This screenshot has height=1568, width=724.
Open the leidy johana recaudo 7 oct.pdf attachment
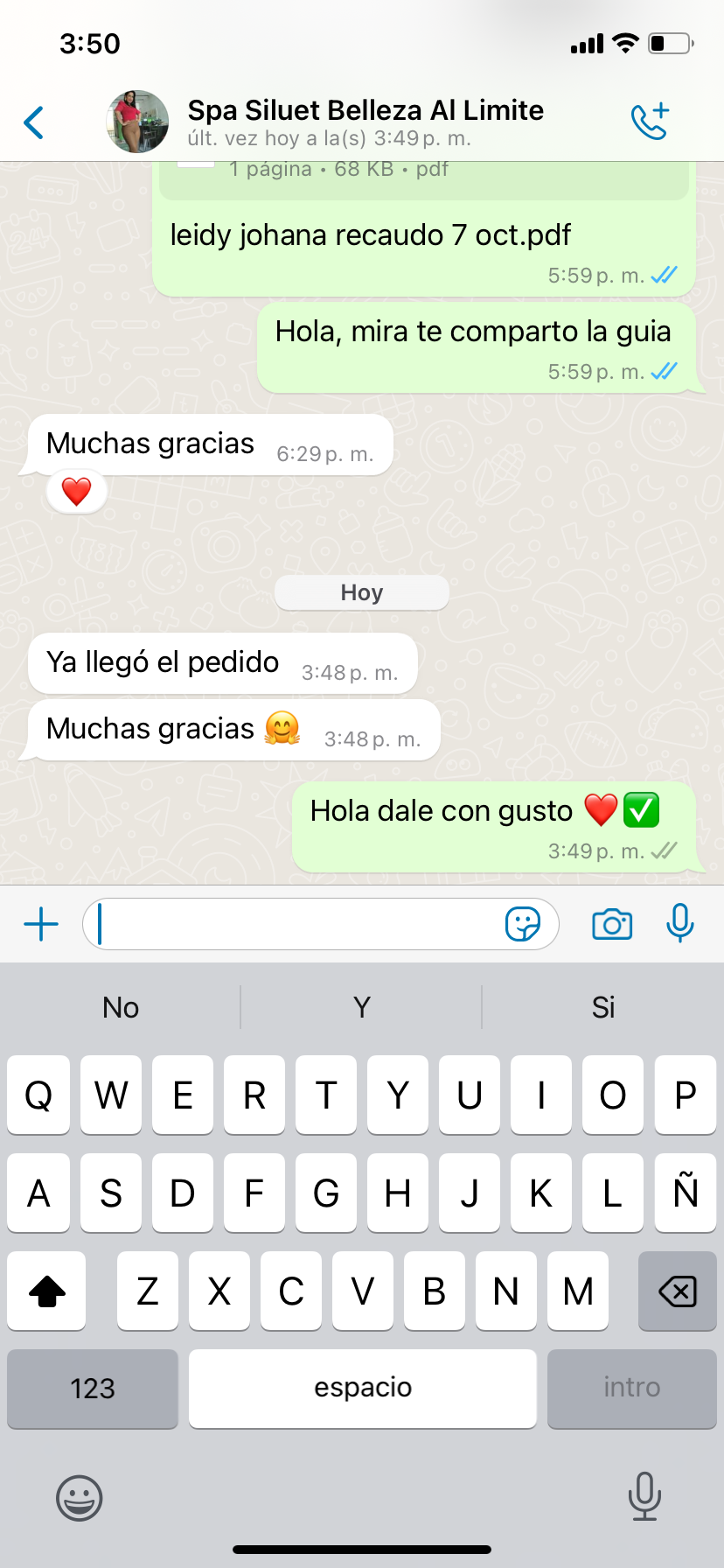423,228
